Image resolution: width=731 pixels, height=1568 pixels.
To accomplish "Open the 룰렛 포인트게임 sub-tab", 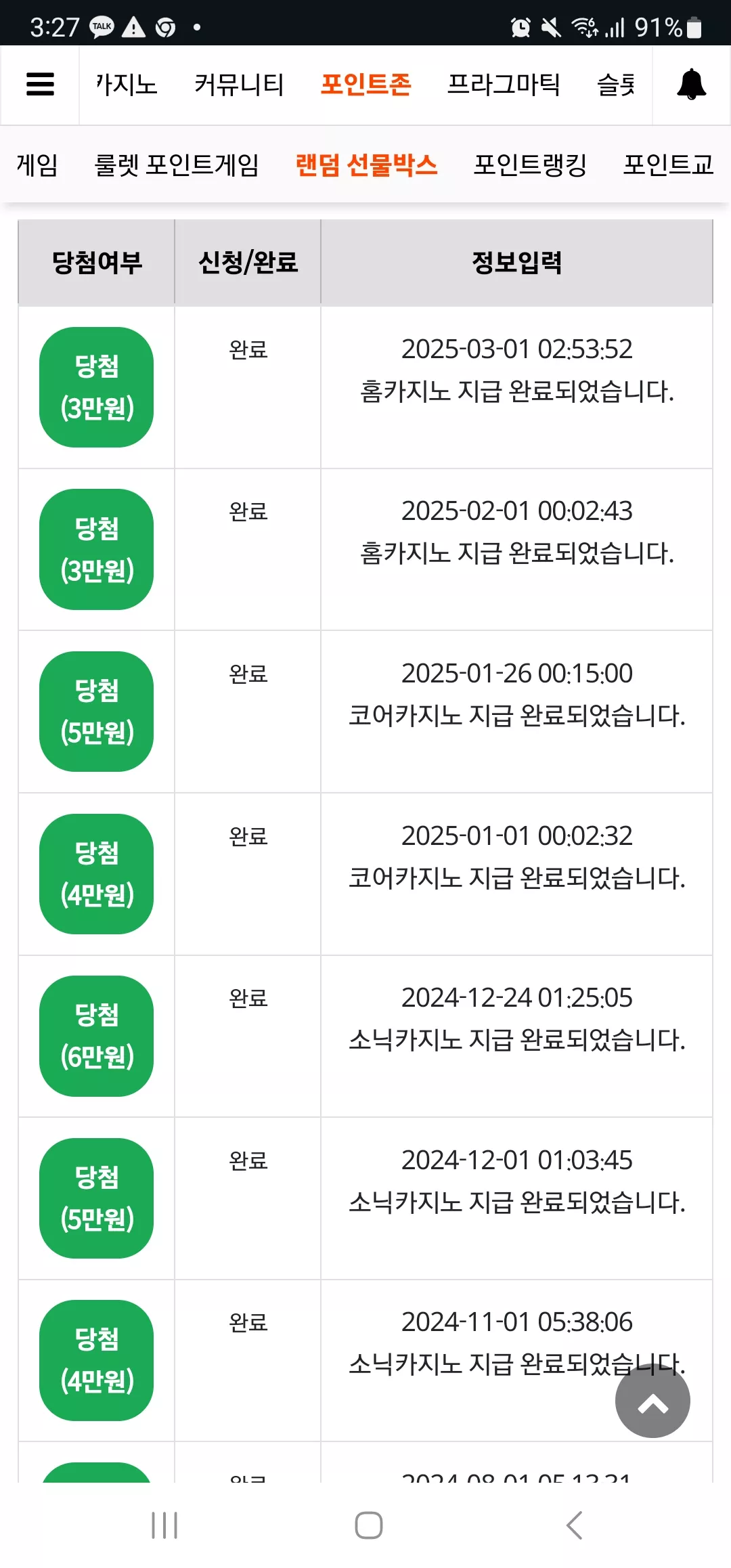I will [177, 165].
